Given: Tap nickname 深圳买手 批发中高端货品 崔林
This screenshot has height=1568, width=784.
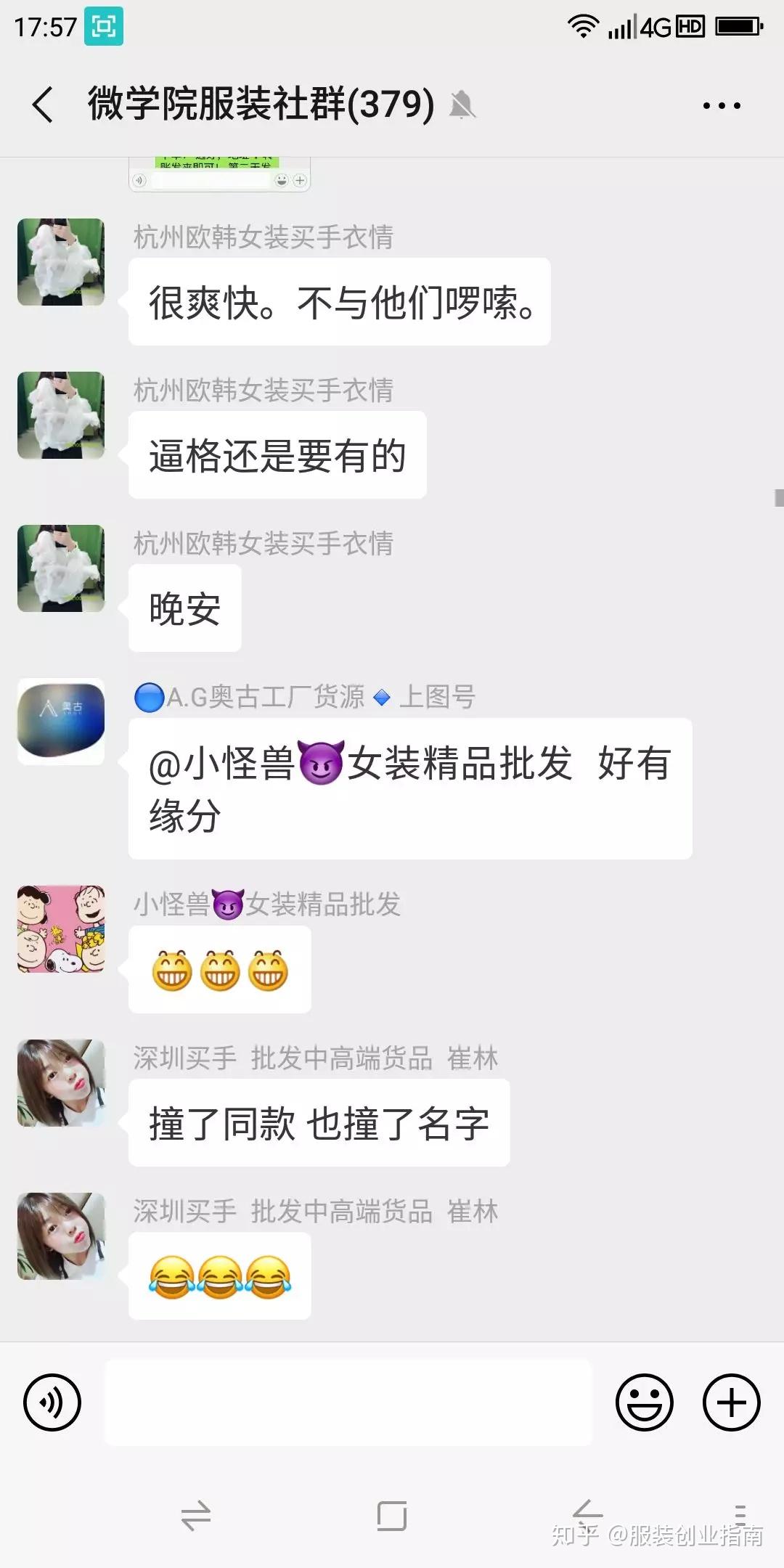Looking at the screenshot, I should 317,1058.
